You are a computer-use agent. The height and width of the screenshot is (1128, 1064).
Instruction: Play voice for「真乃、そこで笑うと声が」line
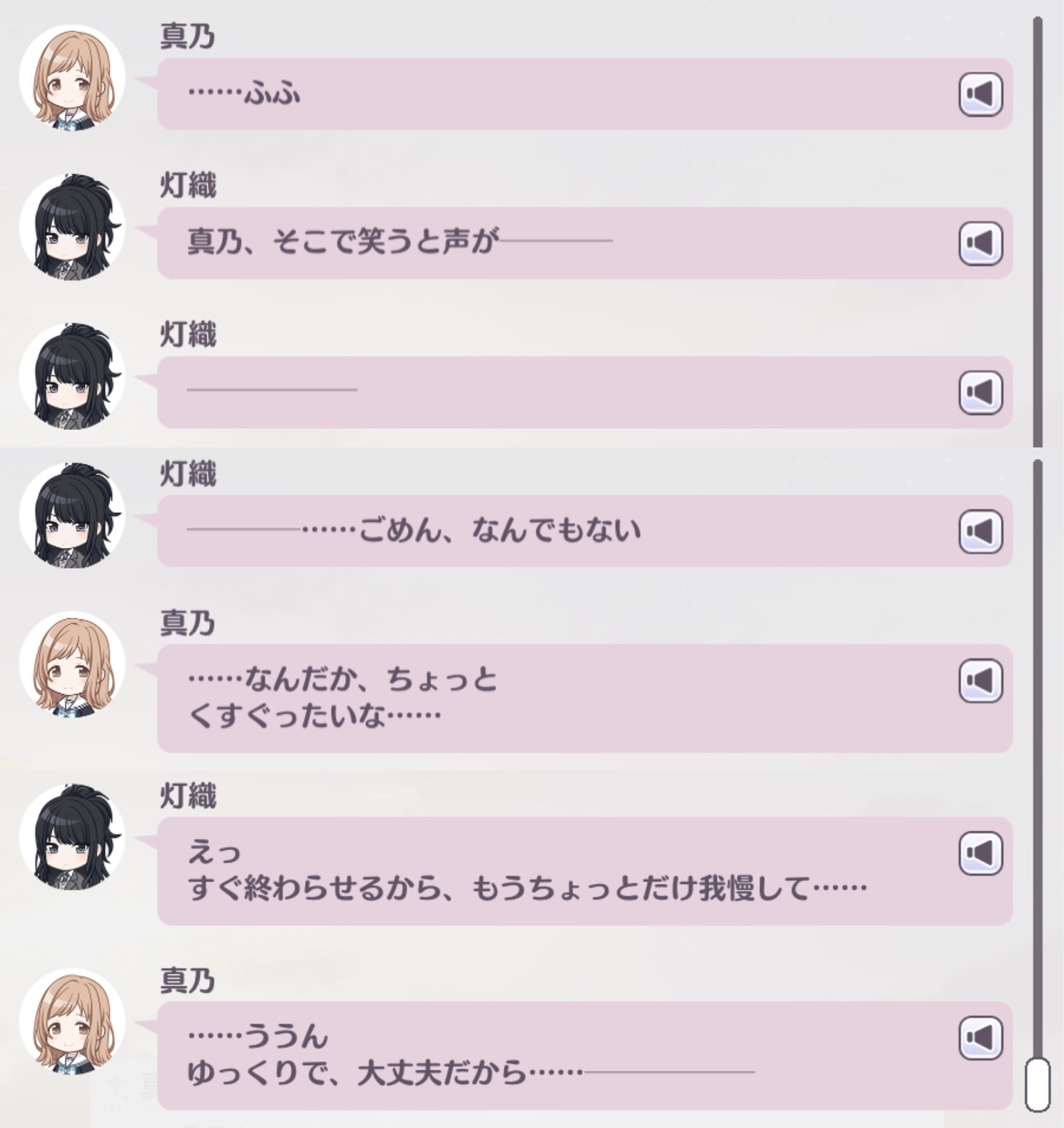[x=980, y=243]
